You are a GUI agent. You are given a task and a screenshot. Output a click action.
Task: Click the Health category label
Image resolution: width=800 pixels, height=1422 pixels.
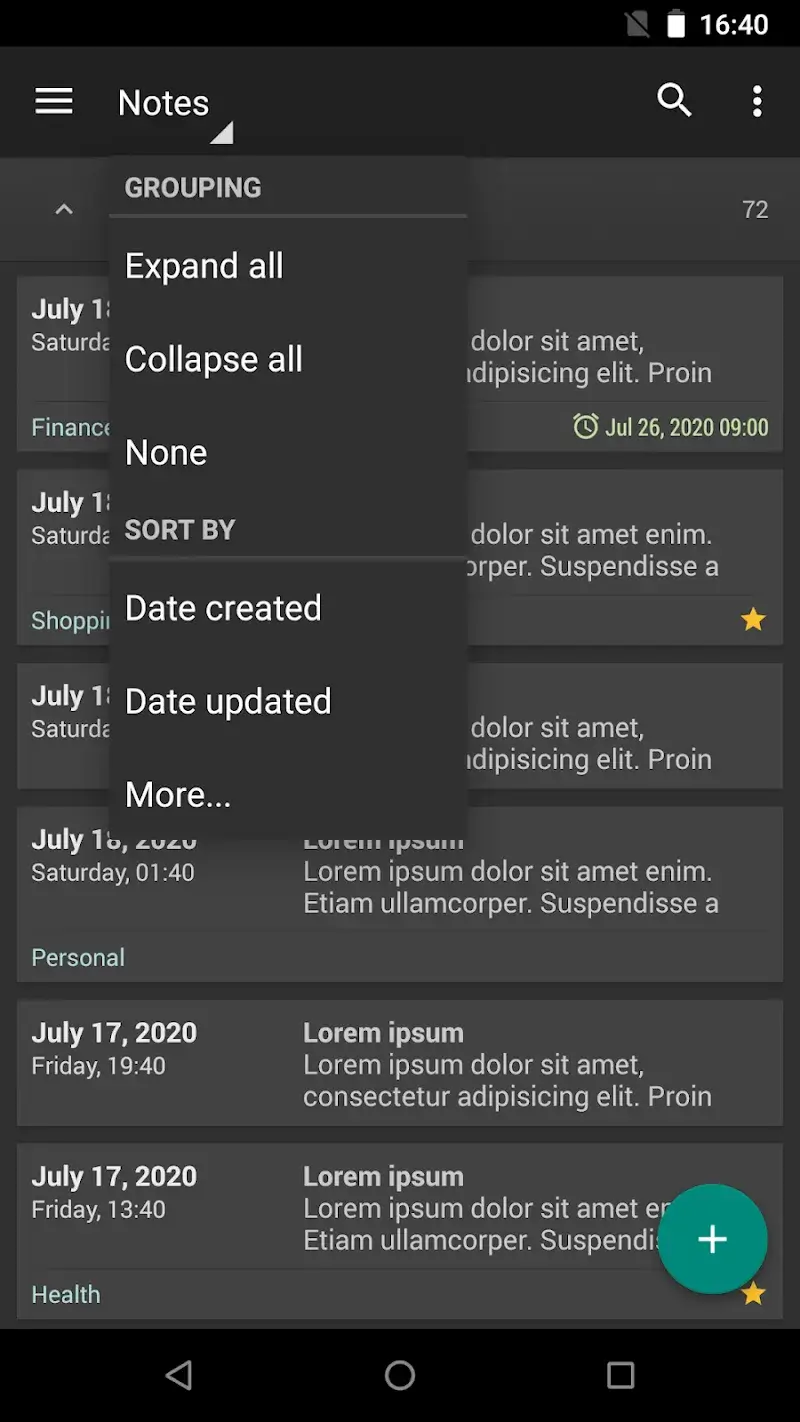[65, 1293]
